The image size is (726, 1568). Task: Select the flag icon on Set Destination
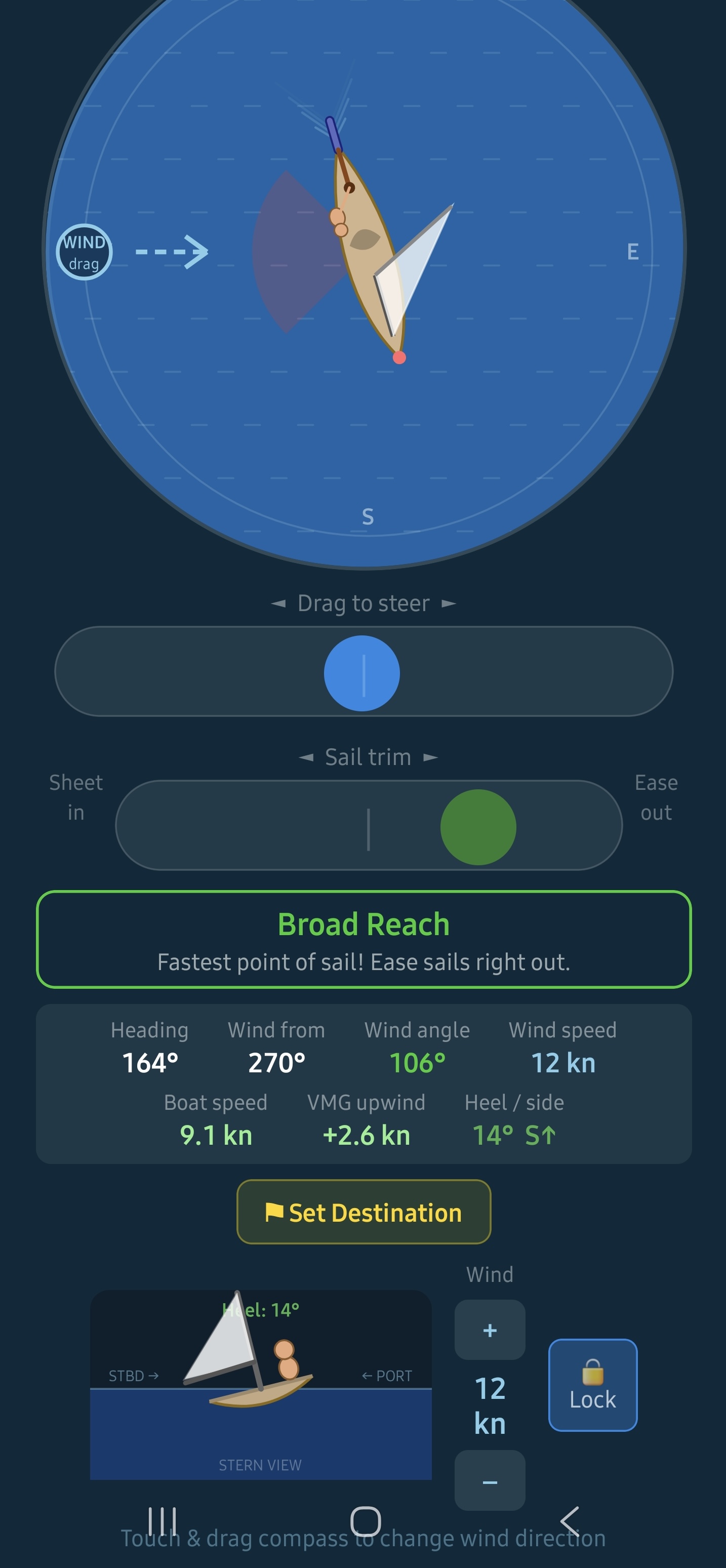tap(277, 1211)
